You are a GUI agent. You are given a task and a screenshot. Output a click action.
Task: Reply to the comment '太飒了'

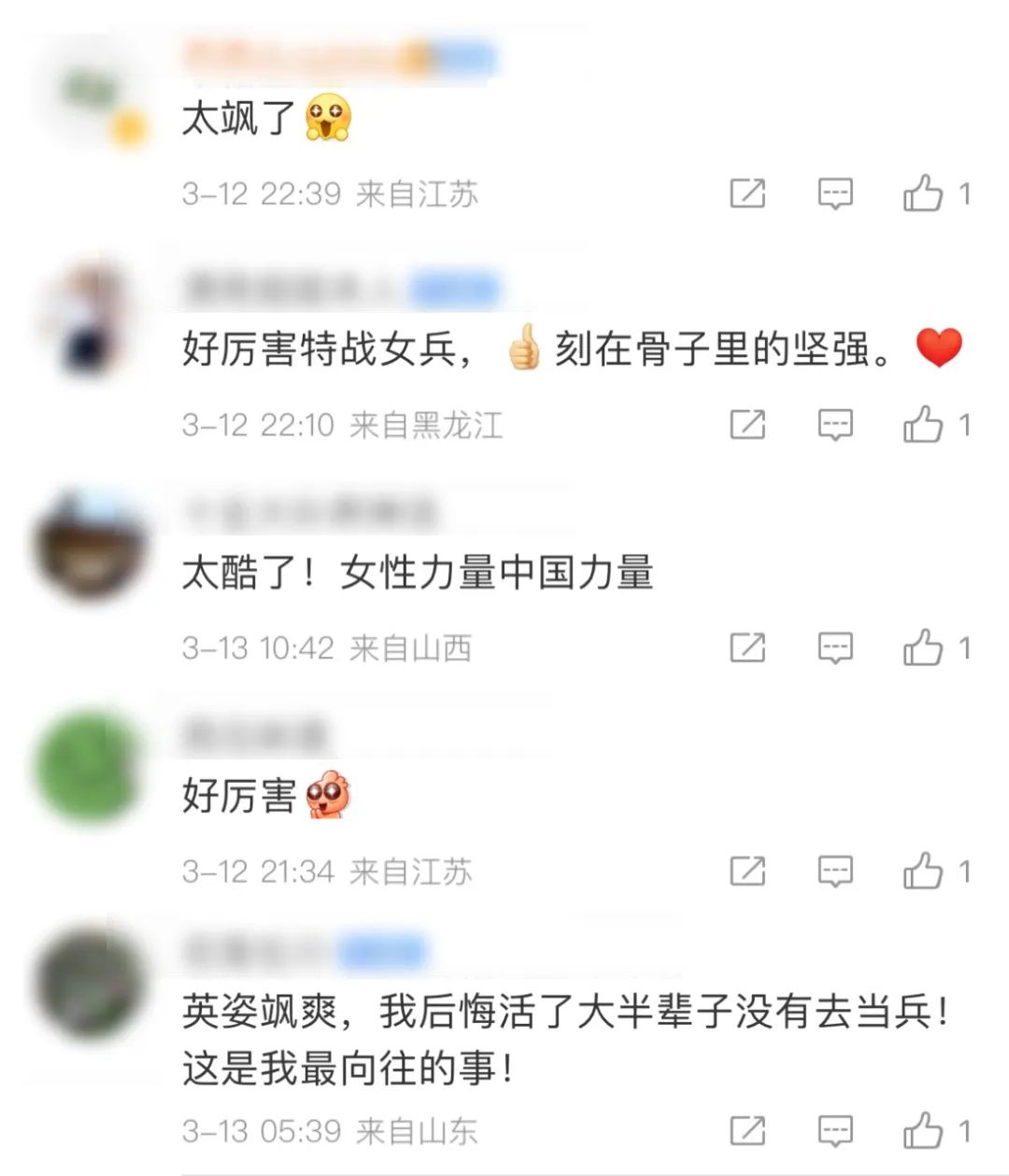834,193
